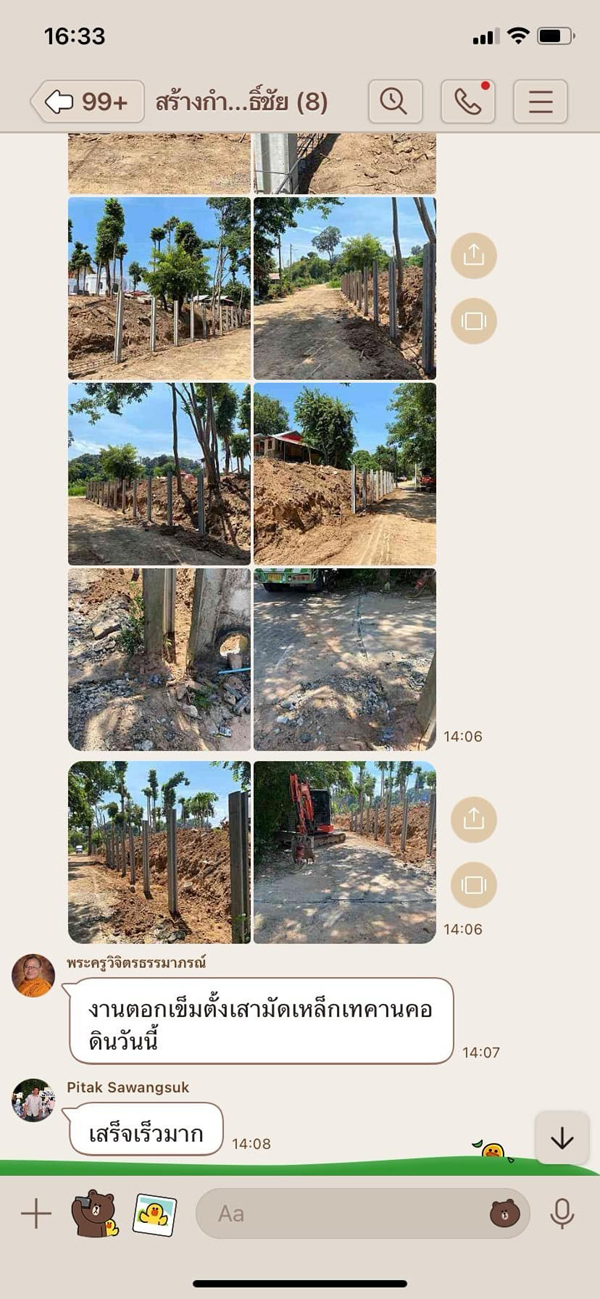The image size is (600, 1299).
Task: Open พระครูวิจิตรธรรมาภรณ์'s profile picture
Action: click(34, 975)
